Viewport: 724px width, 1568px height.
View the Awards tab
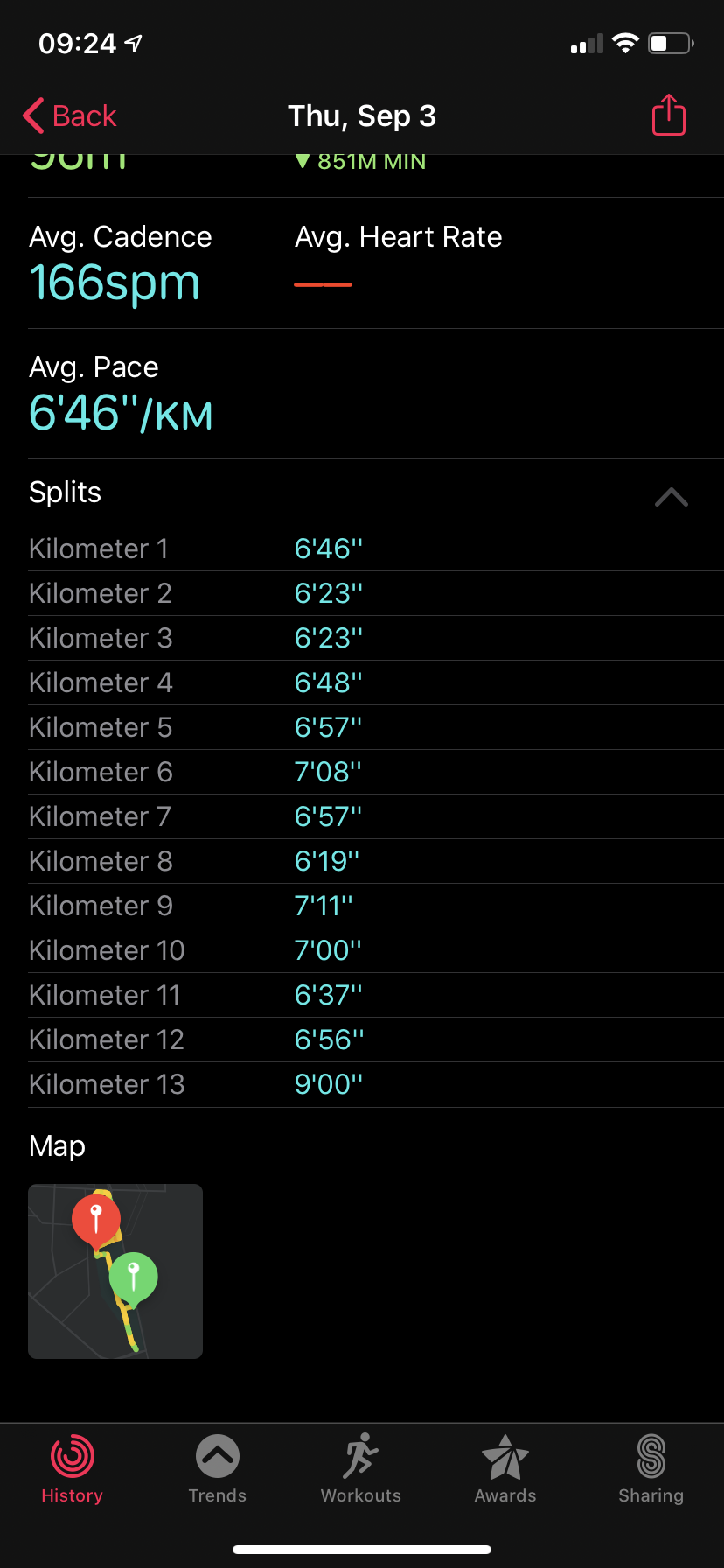coord(505,1468)
